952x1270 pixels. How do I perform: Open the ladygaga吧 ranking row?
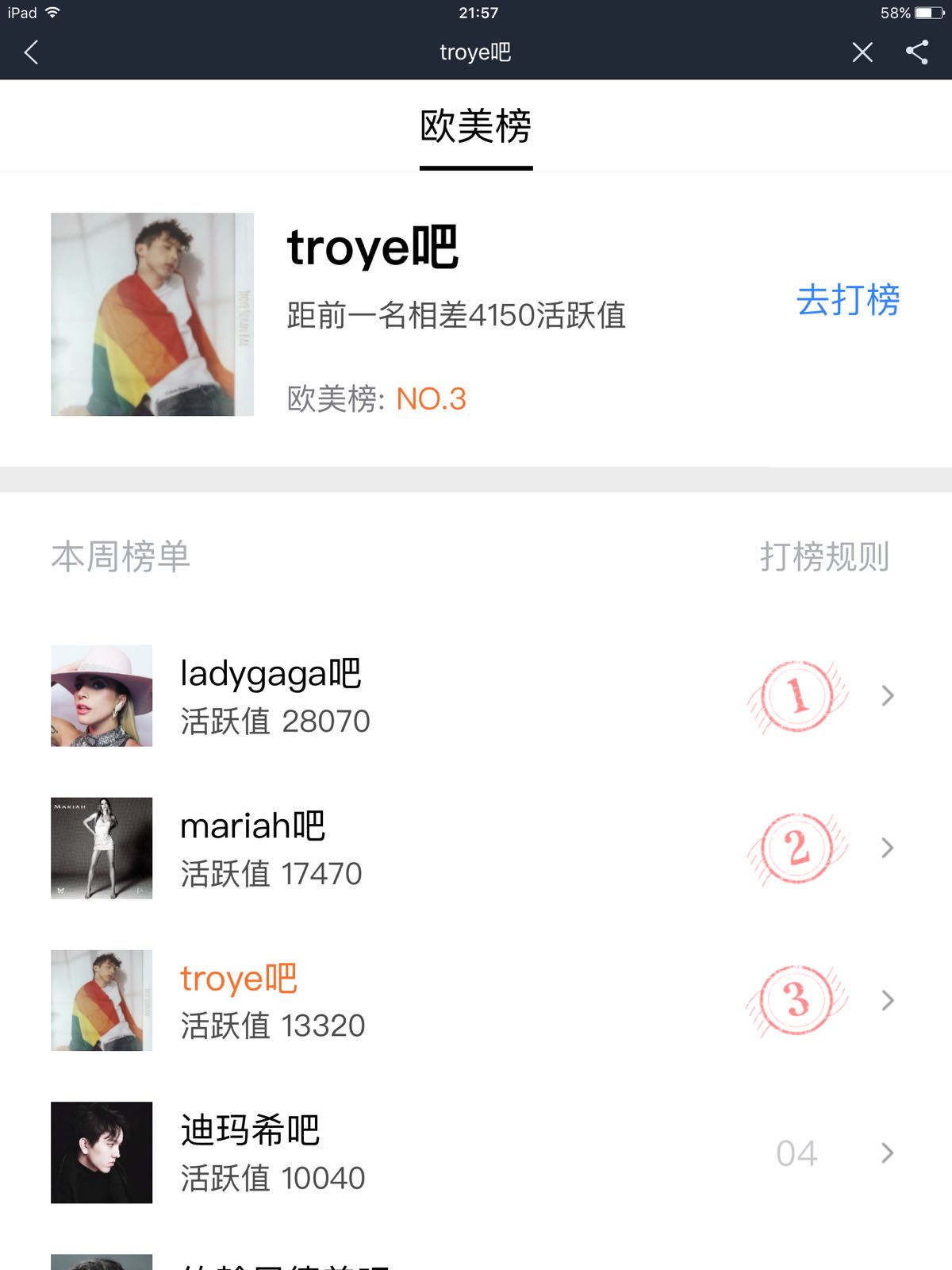click(x=474, y=695)
